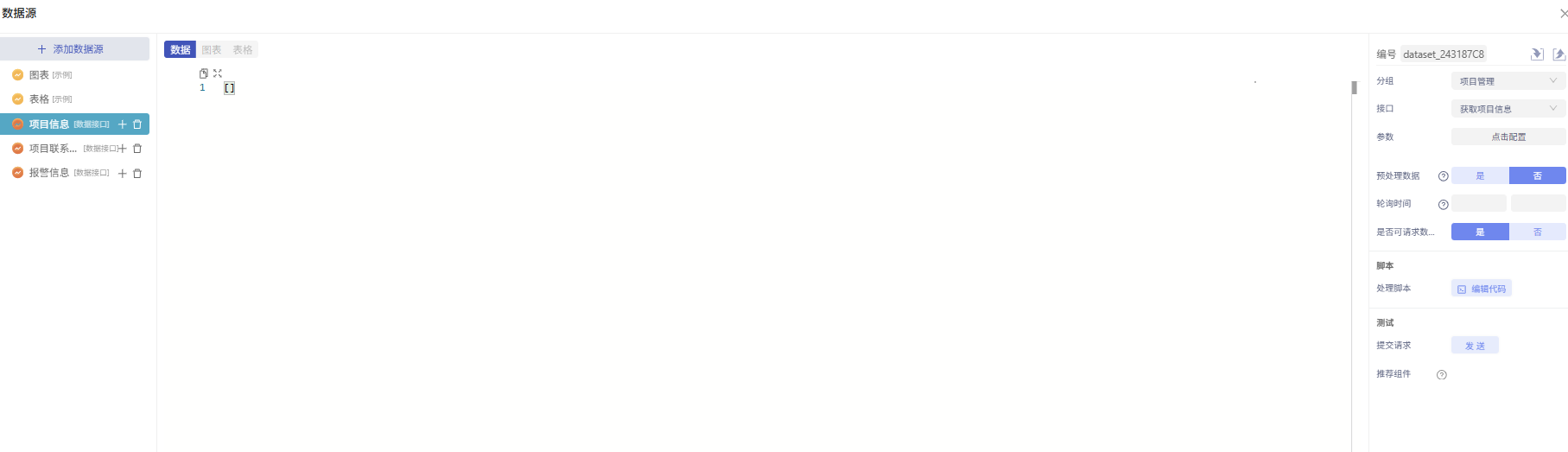This screenshot has width=1568, height=452.
Task: Expand the 分组 dropdown showing 项目管理
Action: pos(1508,81)
